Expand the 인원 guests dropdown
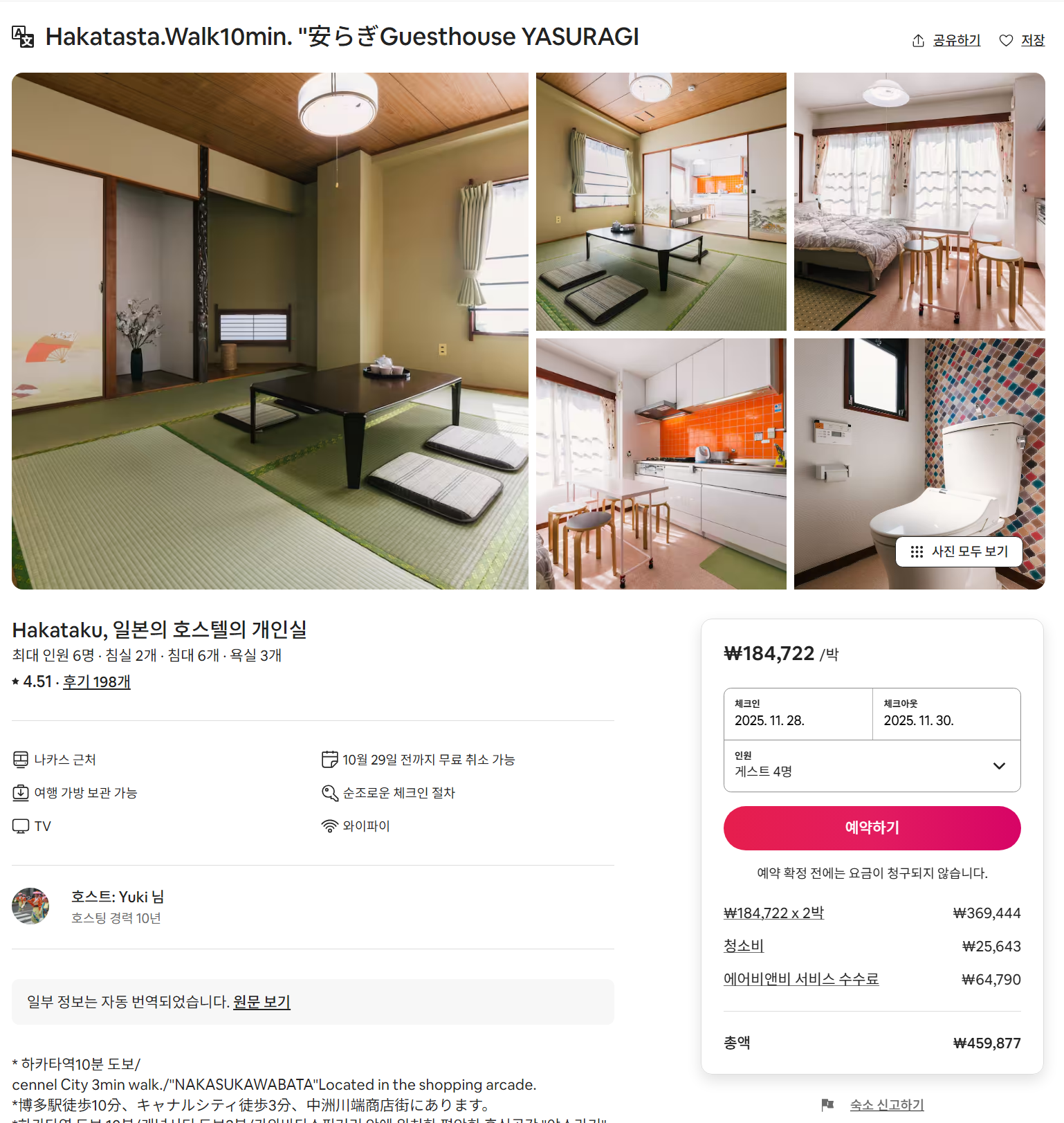 872,765
